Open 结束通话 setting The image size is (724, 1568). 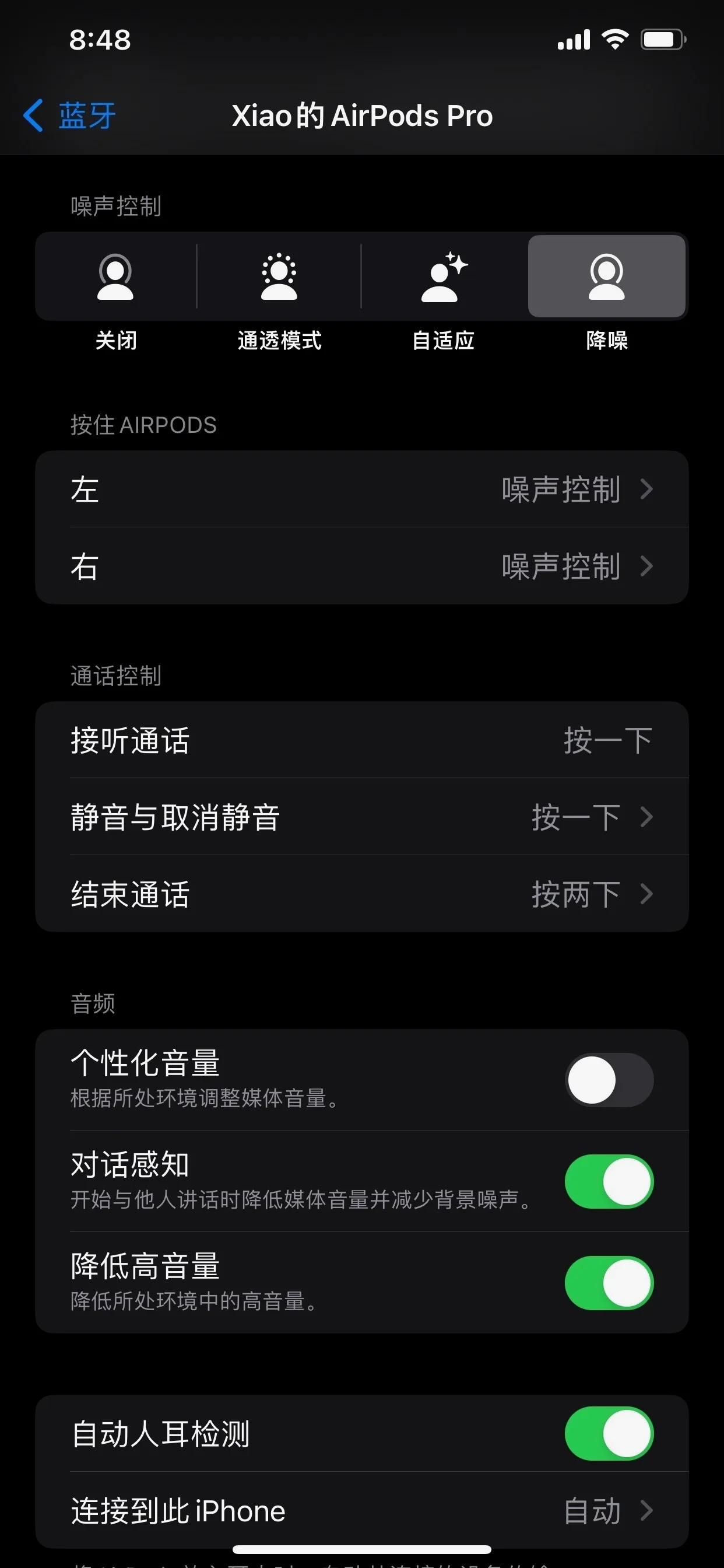(362, 894)
